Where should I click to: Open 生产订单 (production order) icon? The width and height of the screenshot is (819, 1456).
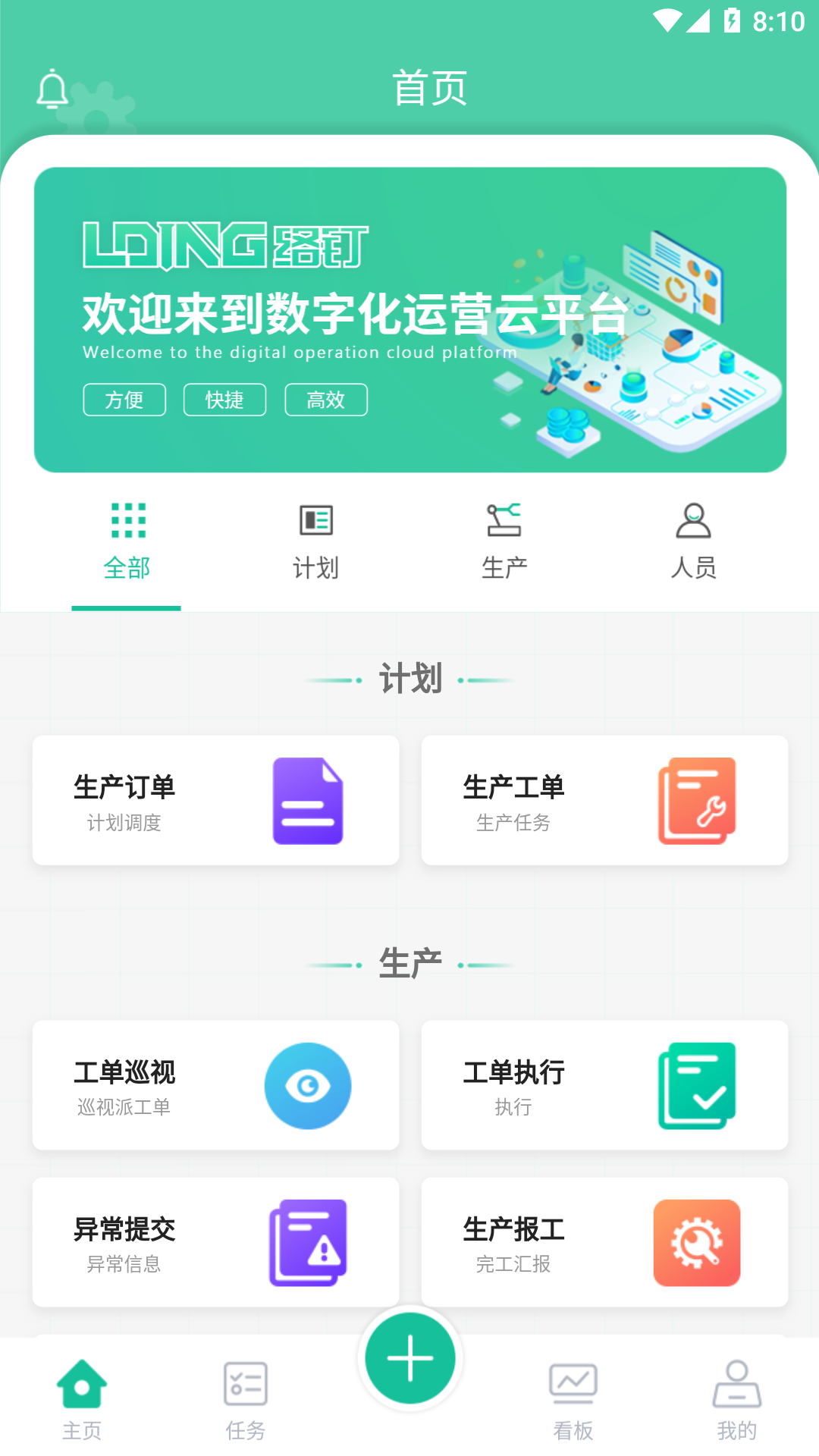point(307,799)
